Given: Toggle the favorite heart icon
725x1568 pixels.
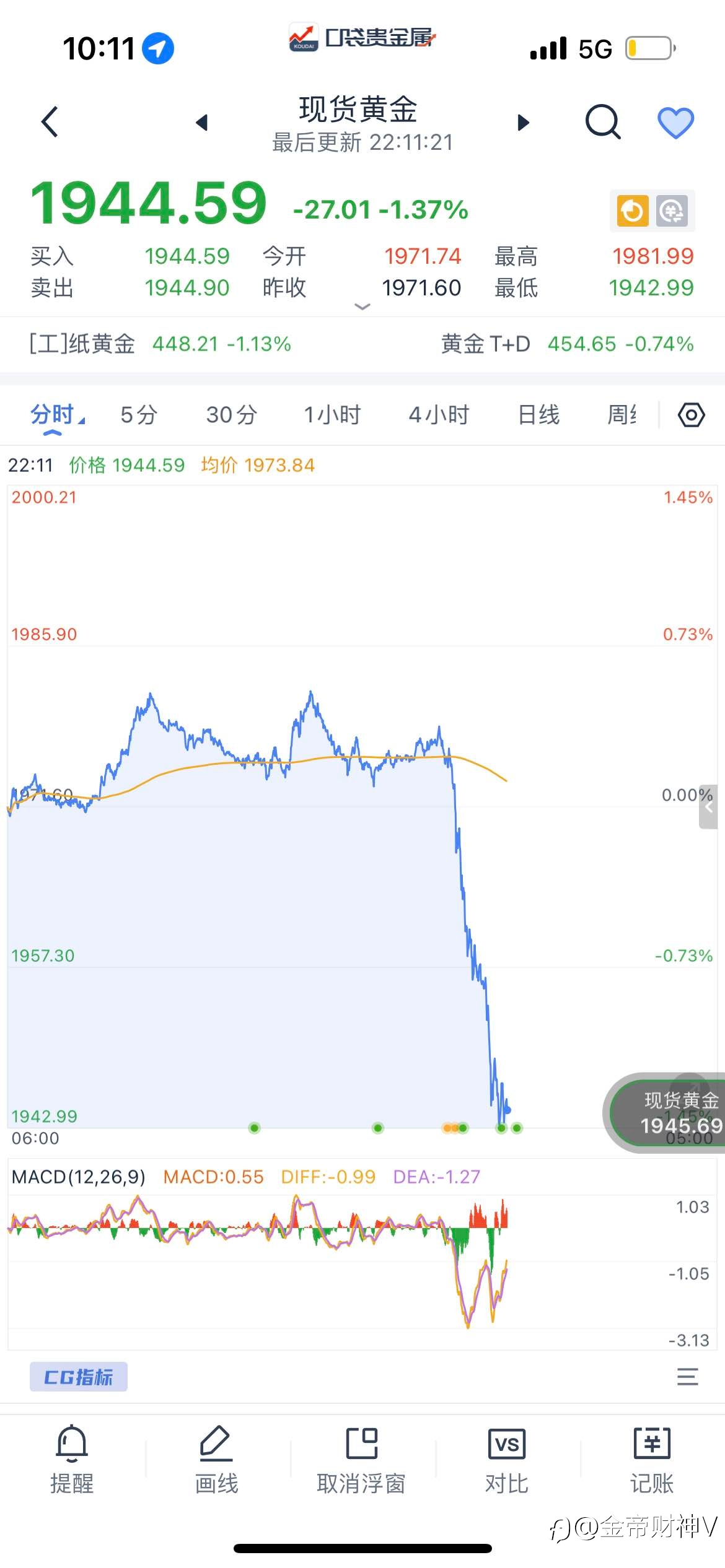Looking at the screenshot, I should pyautogui.click(x=675, y=123).
